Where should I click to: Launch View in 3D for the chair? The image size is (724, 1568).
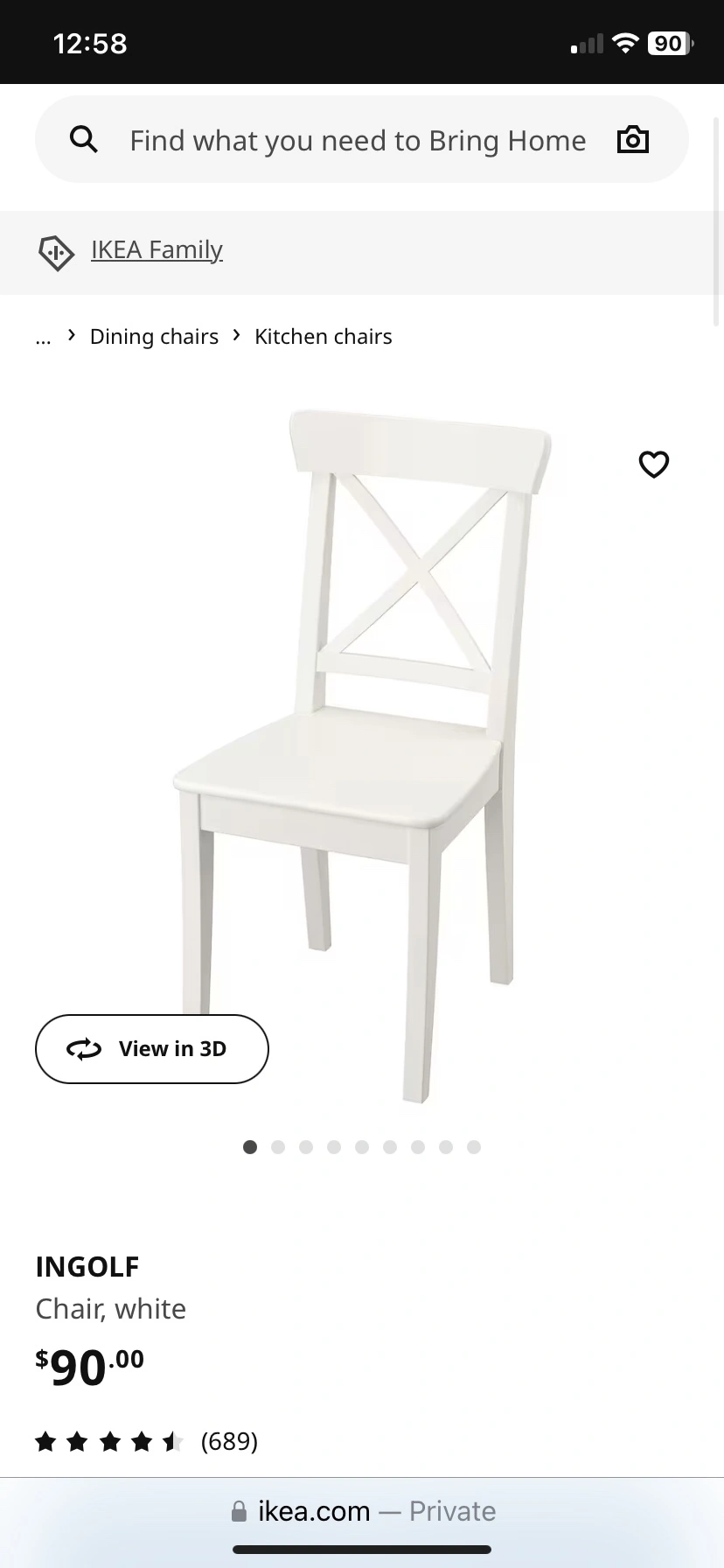coord(152,1049)
